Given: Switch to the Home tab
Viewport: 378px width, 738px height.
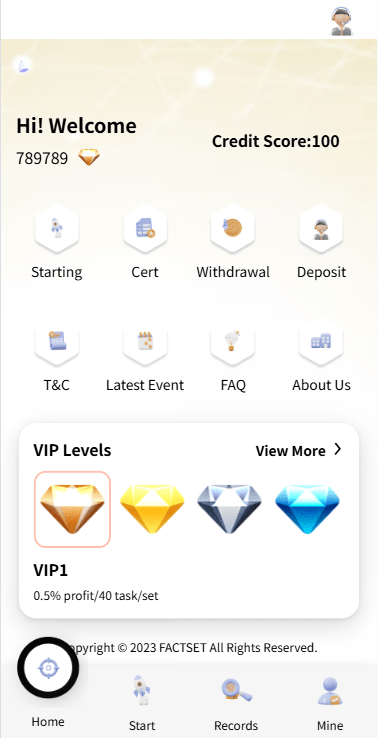Looking at the screenshot, I should [x=48, y=683].
